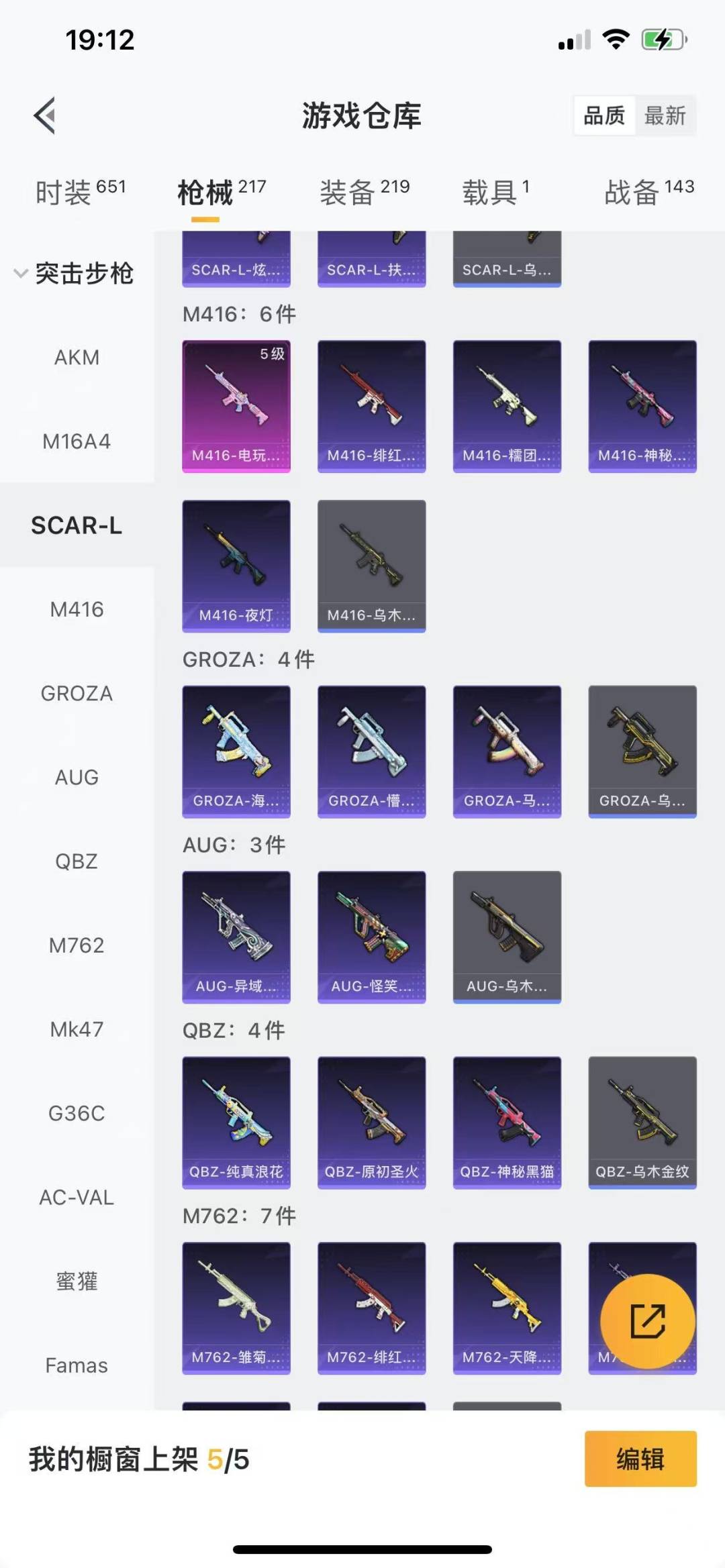The width and height of the screenshot is (725, 1568).
Task: Open the QBZ-神秘黑猫 skin
Action: (x=507, y=1122)
